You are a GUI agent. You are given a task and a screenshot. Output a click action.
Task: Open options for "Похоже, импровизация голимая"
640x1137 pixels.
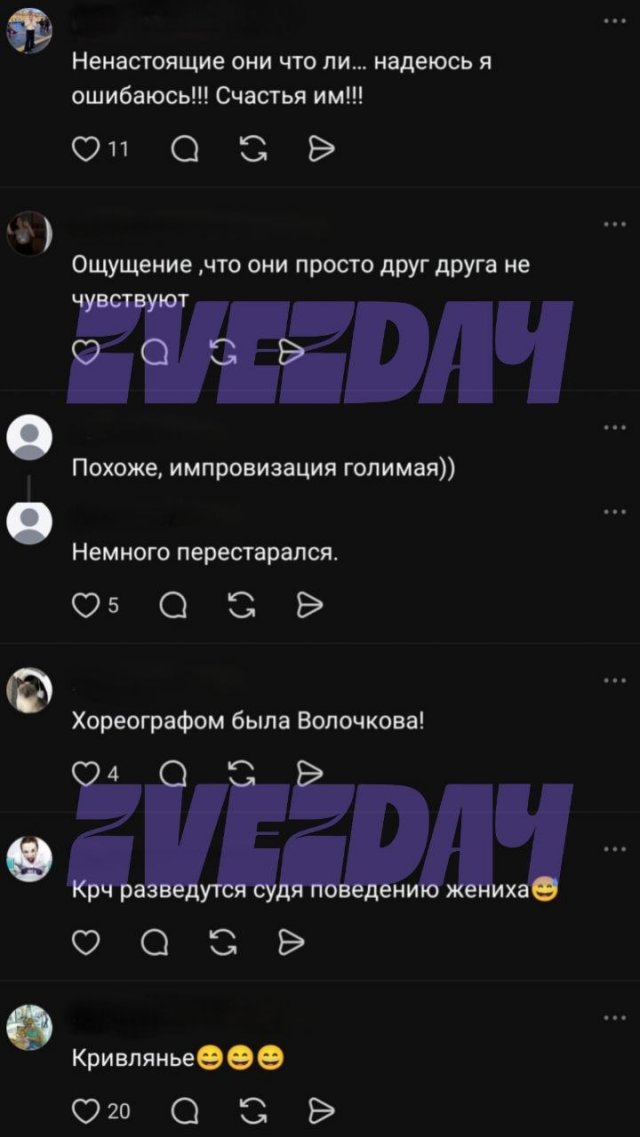(615, 427)
